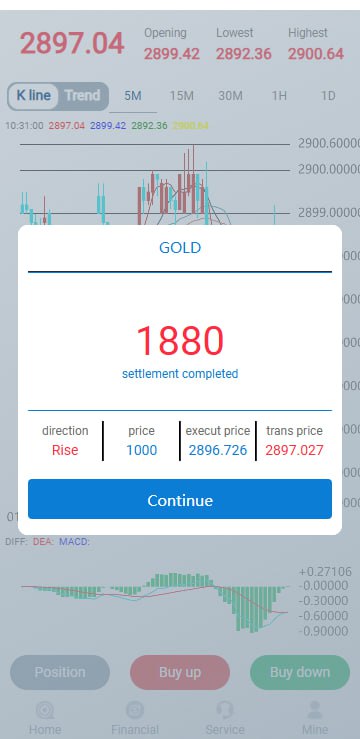Switch chart to K line view
Viewport: 360px width, 739px height.
33,96
